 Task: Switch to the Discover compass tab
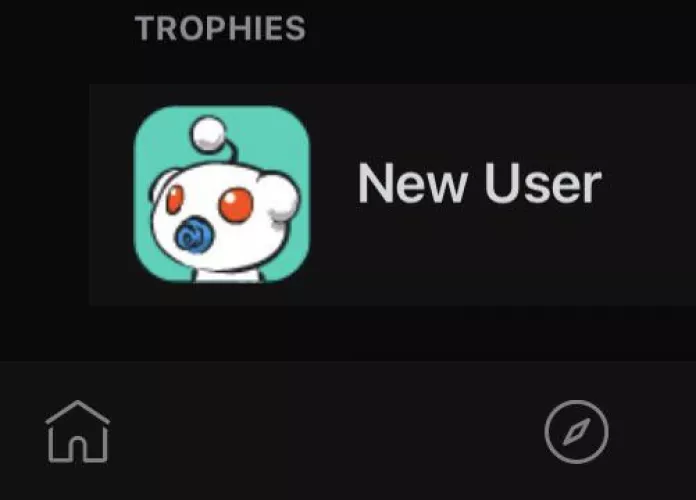[576, 432]
